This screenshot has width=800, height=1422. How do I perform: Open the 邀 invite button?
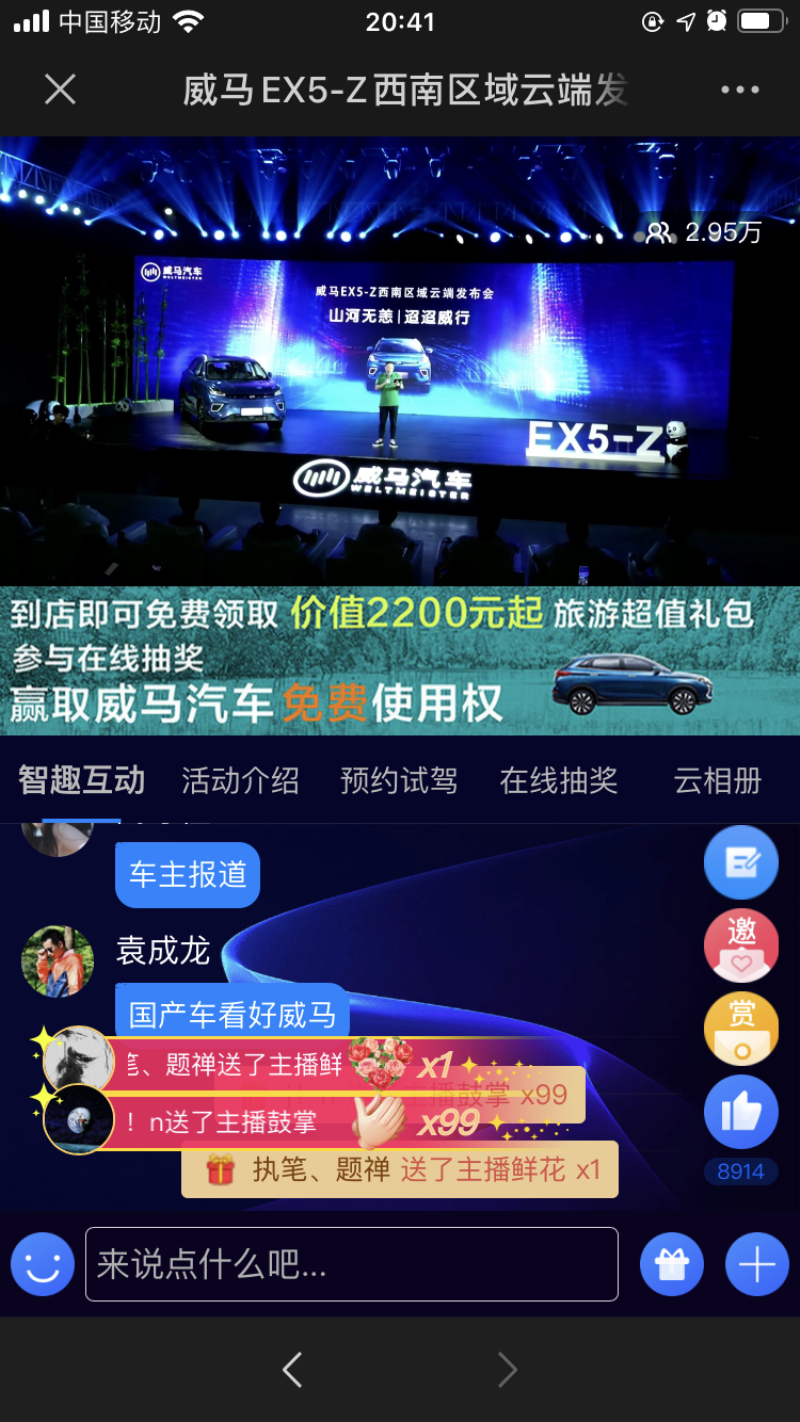tap(741, 946)
